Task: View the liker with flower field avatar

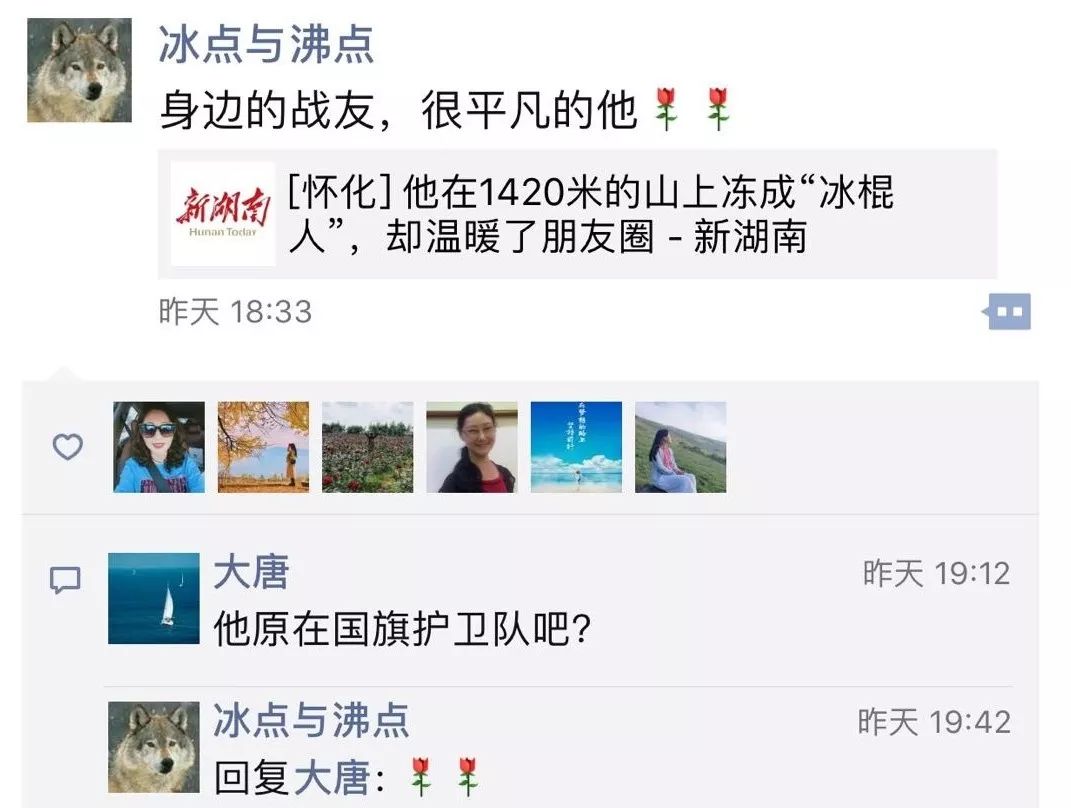Action: [367, 447]
